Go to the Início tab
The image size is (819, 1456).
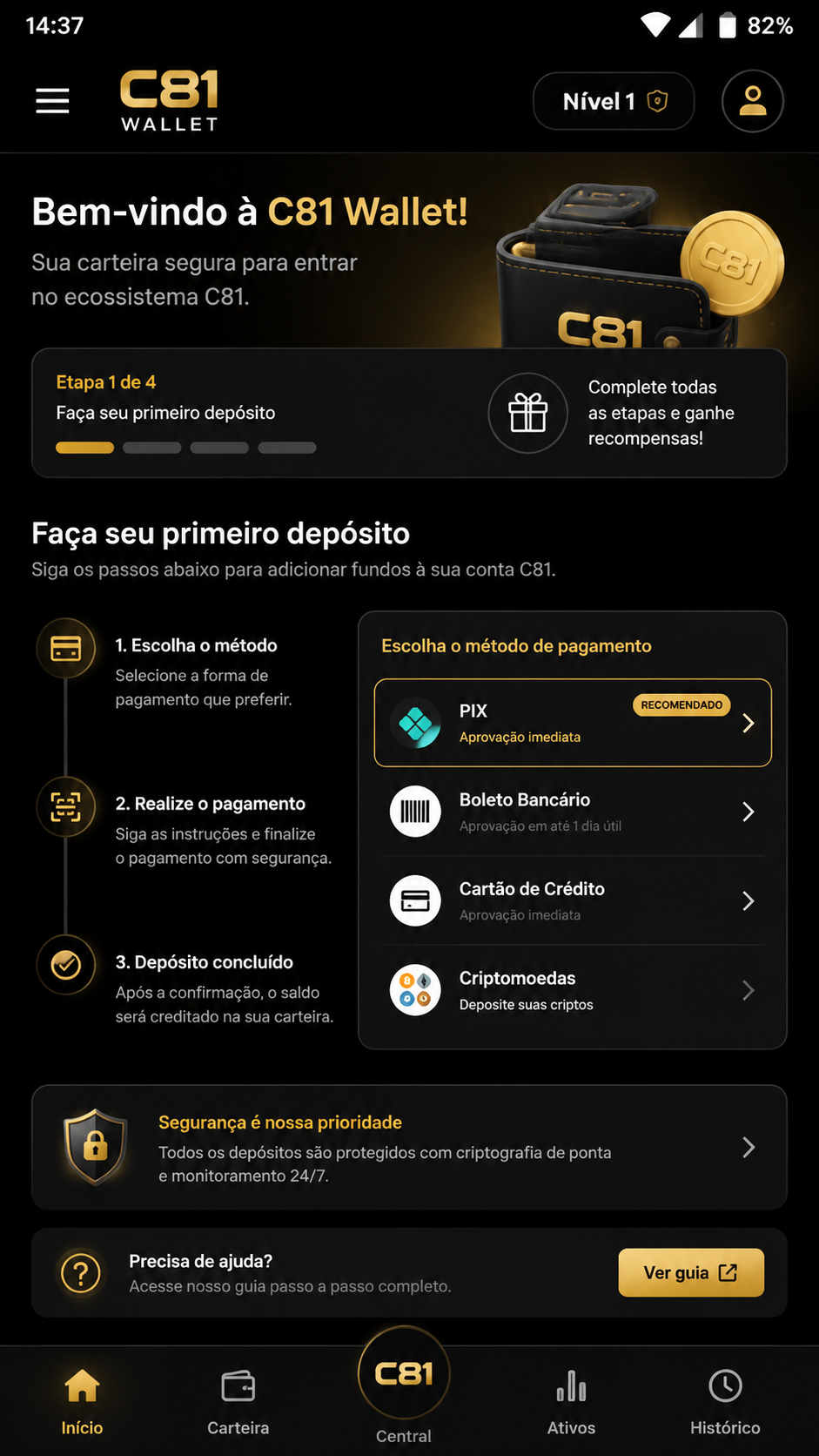pyautogui.click(x=82, y=1402)
